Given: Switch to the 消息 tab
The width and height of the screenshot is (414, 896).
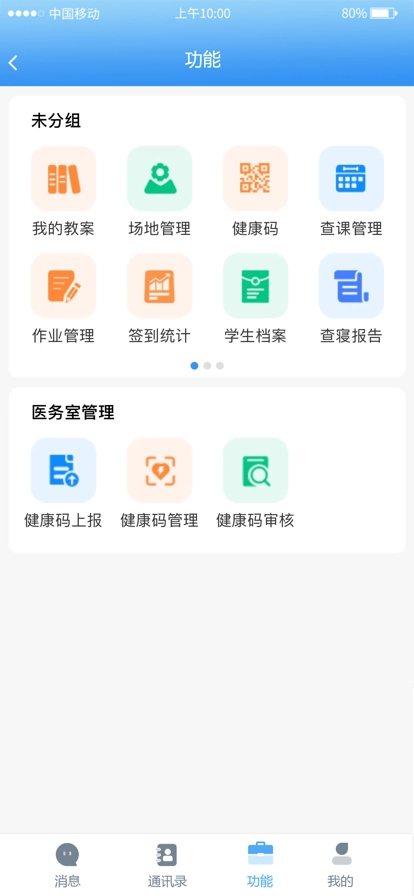Looking at the screenshot, I should click(x=67, y=865).
